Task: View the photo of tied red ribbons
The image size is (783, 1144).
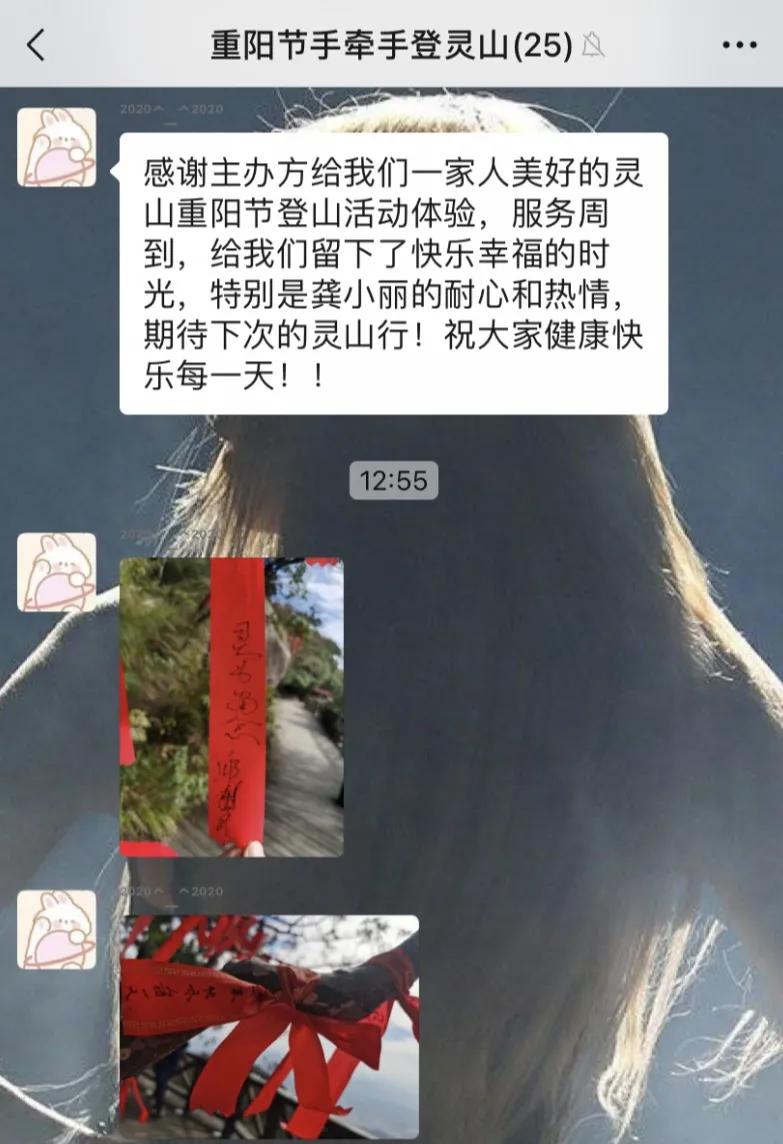Action: [x=269, y=1027]
